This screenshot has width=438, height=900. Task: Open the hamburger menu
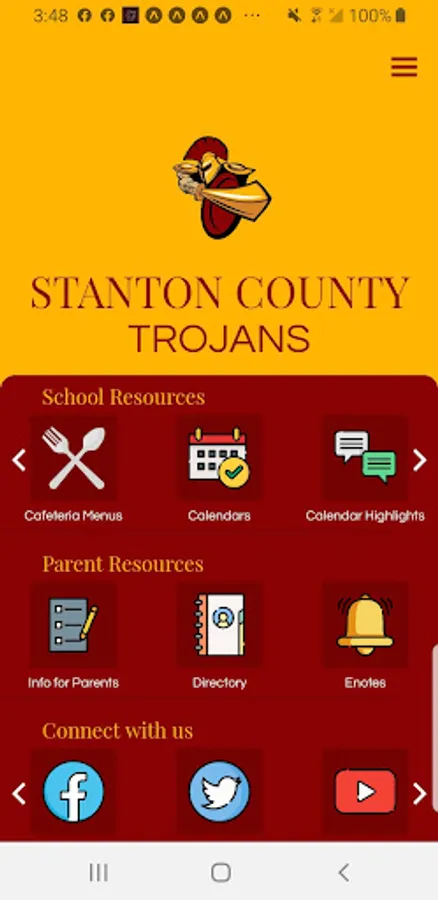coord(404,67)
